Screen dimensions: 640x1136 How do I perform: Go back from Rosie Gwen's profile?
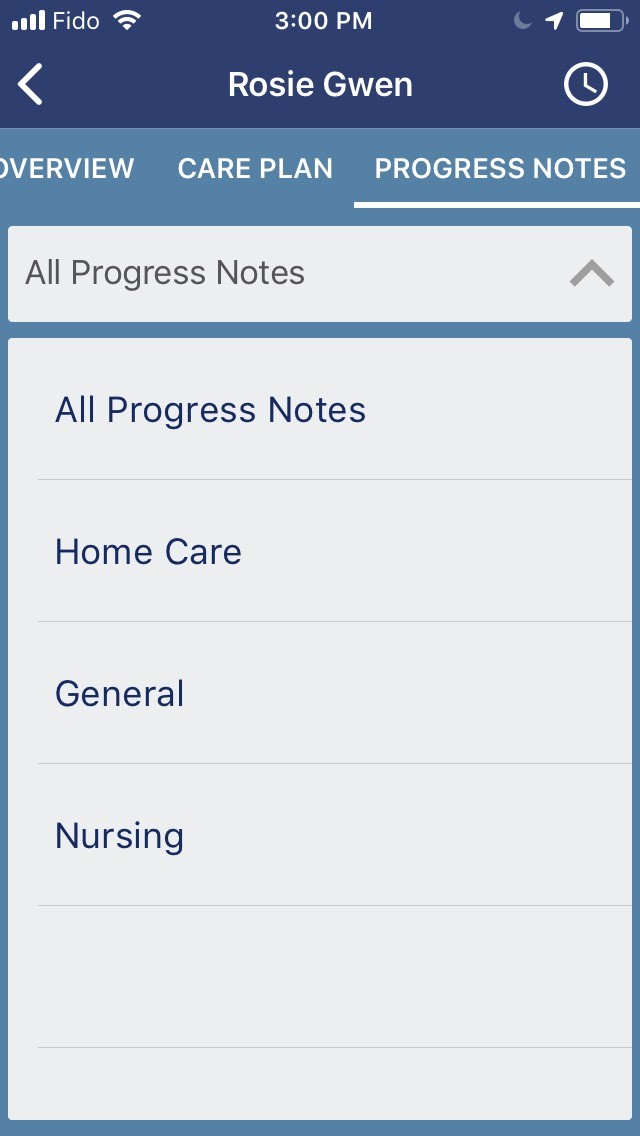click(x=32, y=85)
